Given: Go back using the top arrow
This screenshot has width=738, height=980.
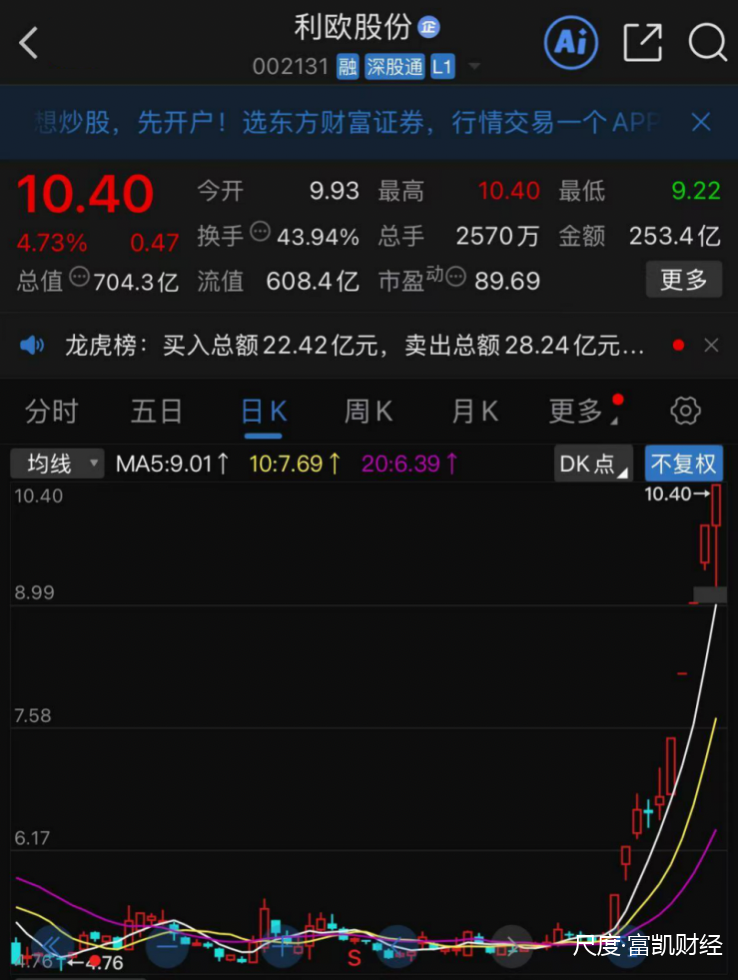Looking at the screenshot, I should point(29,43).
